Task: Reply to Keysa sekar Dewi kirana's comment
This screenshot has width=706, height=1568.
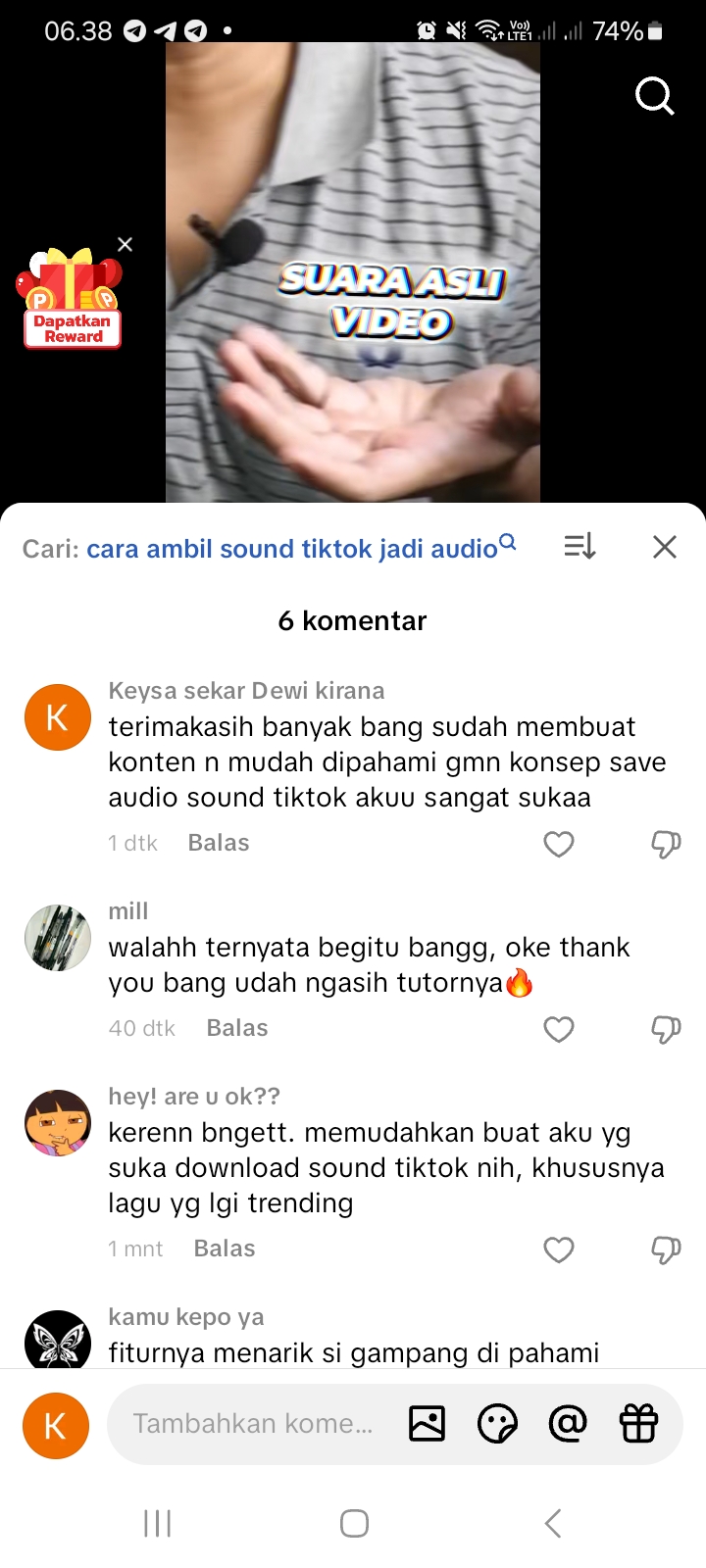Action: 218,843
